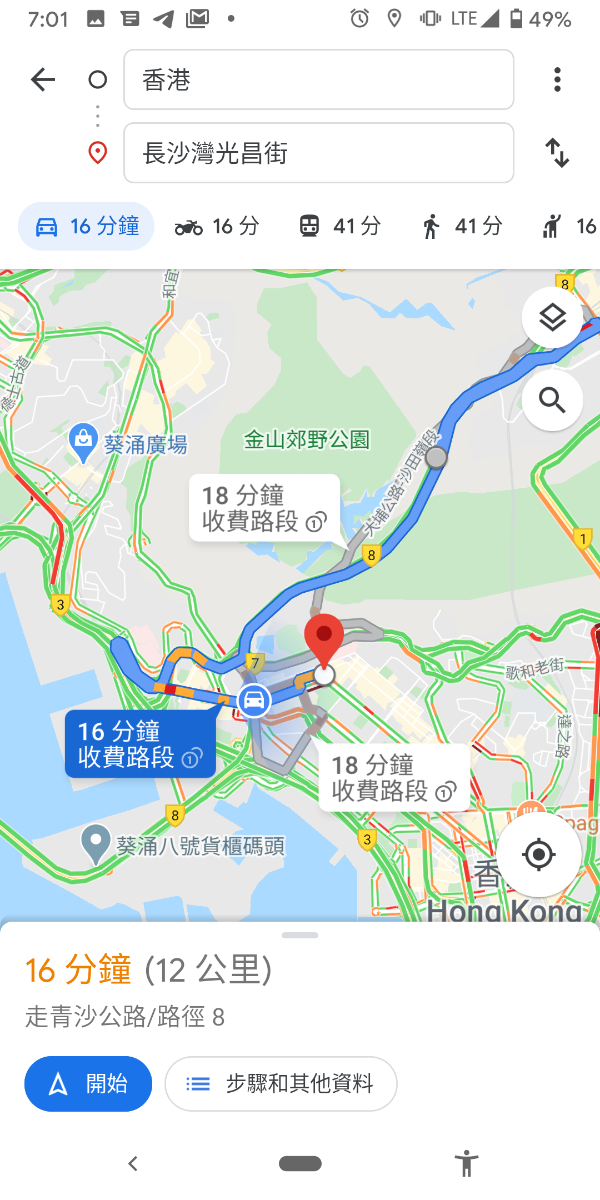
Task: Choose the 18 分鐘 route via 金山郊野公園
Action: 263,508
